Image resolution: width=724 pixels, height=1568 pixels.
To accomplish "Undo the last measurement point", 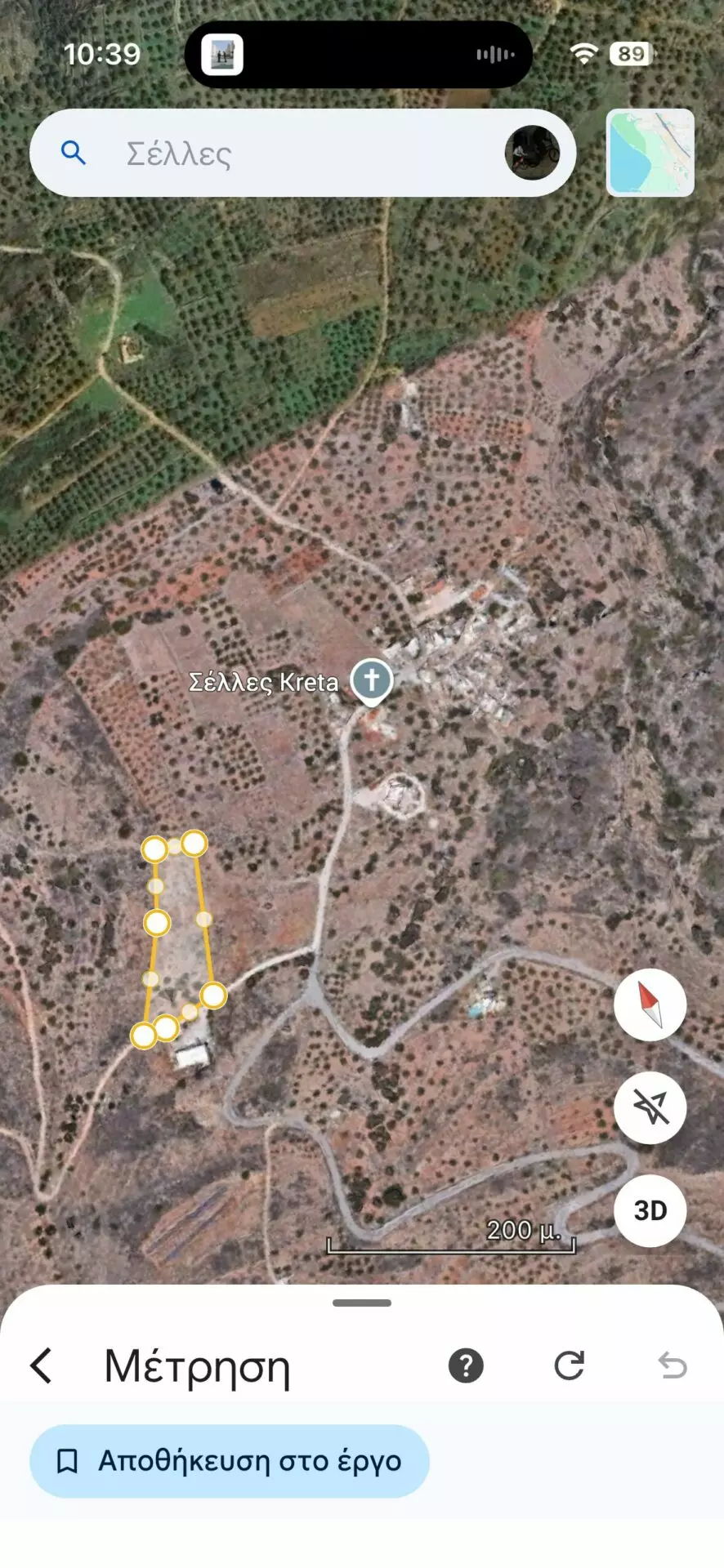I will click(672, 1365).
